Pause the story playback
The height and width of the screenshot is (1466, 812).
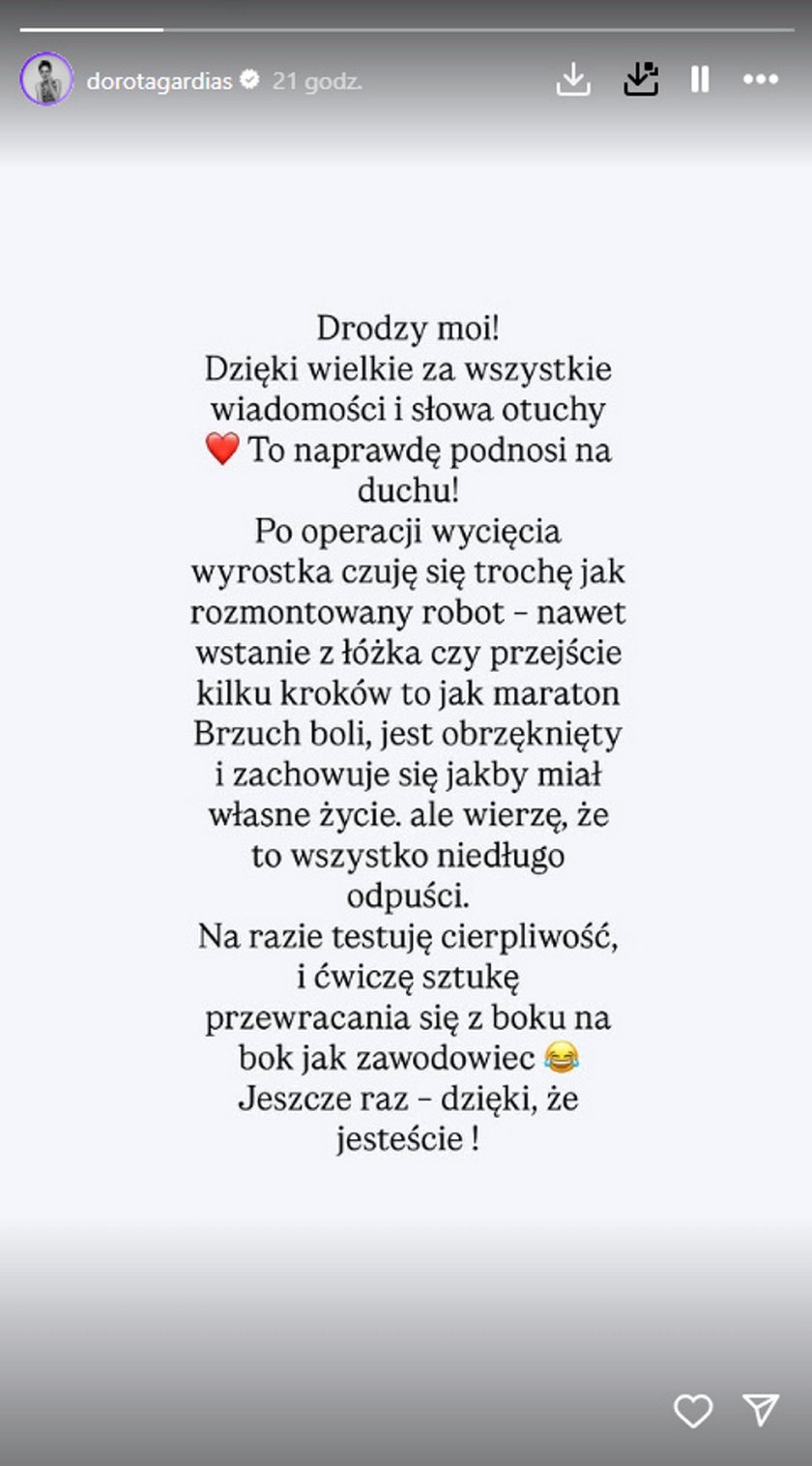point(700,79)
